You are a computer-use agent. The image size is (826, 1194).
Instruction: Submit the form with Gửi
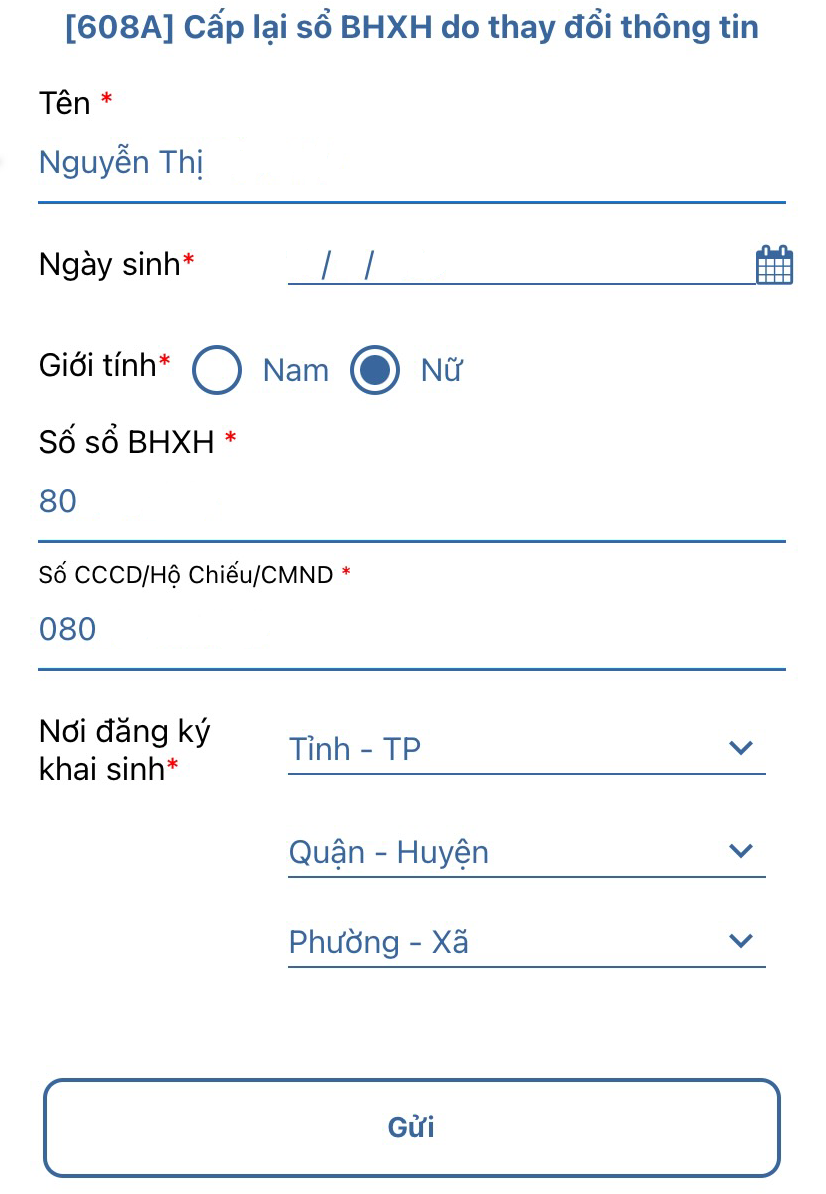pyautogui.click(x=411, y=1127)
